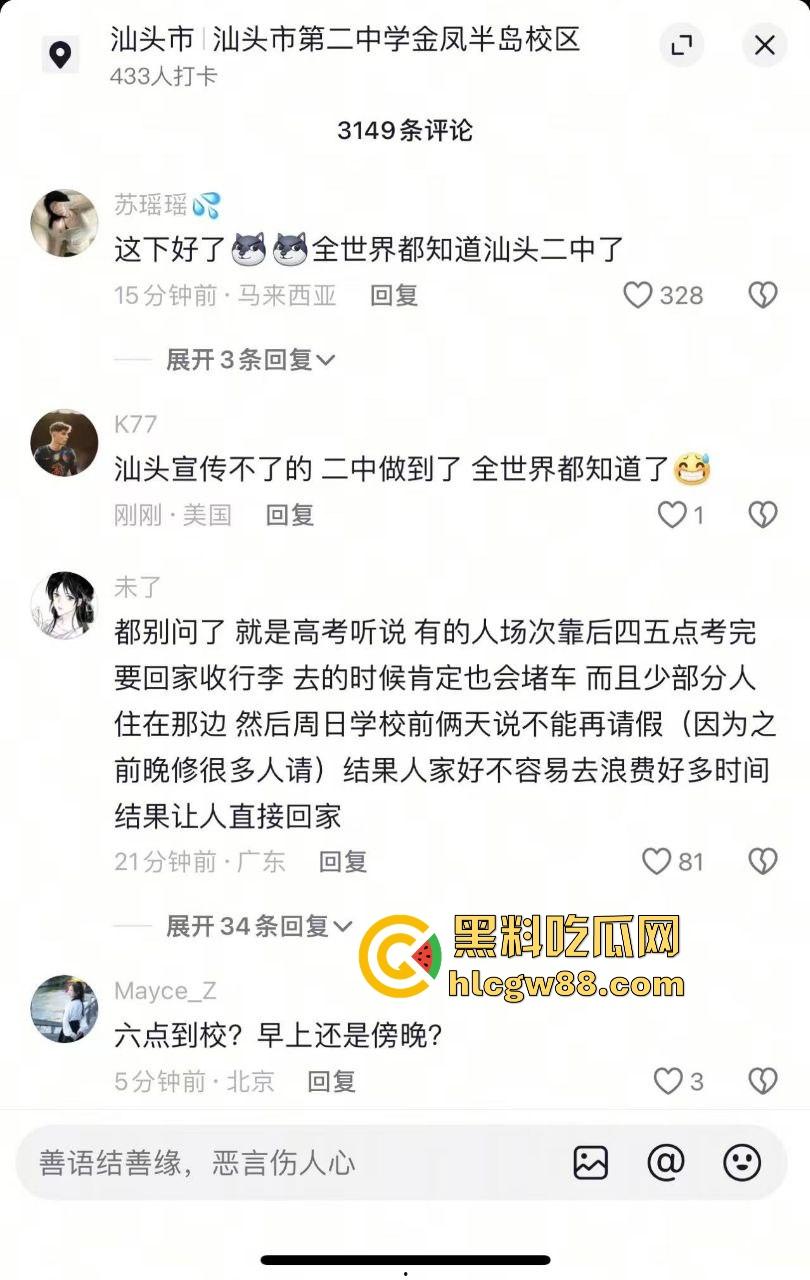This screenshot has width=810, height=1280.
Task: Dislike 苏瑶瑶's comment
Action: pyautogui.click(x=763, y=295)
